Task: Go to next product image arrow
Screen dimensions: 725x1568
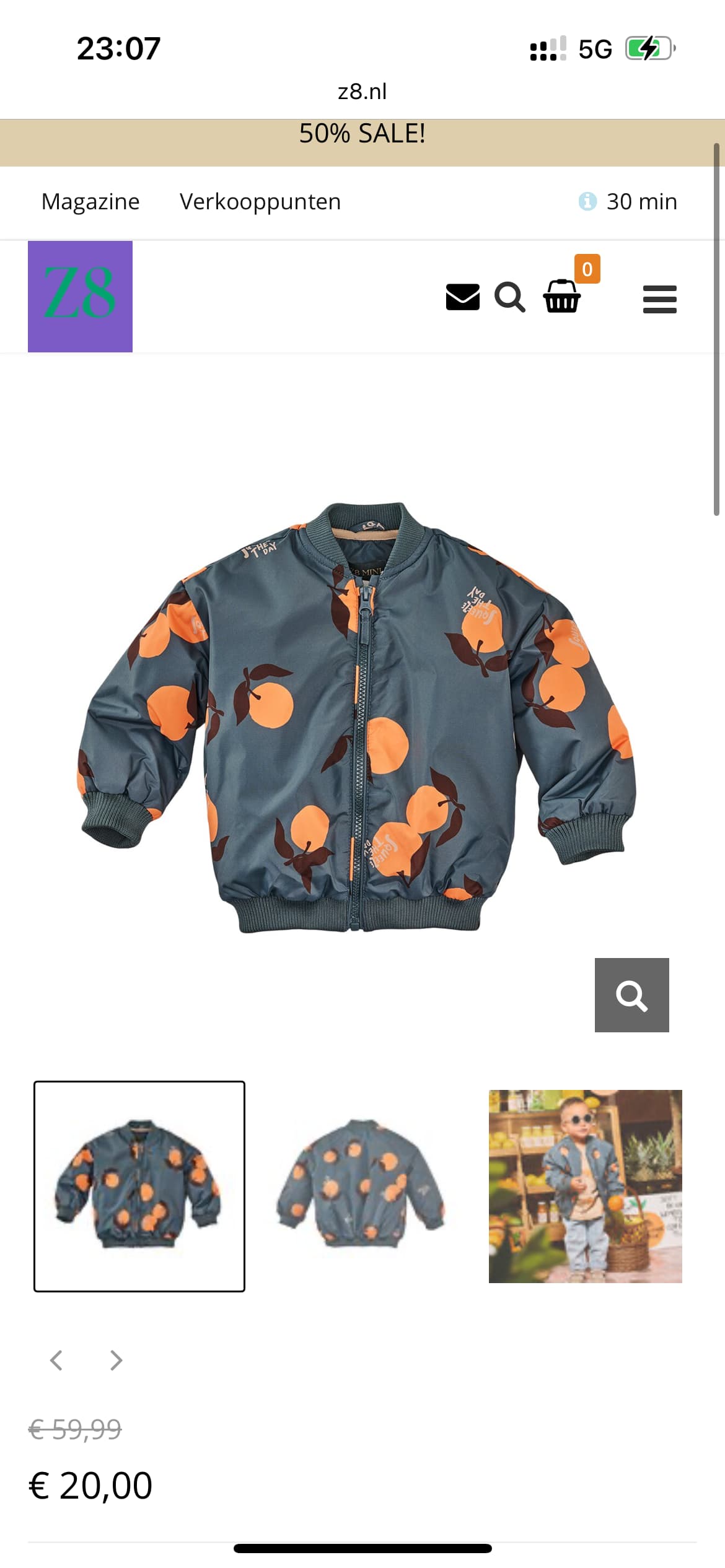Action: pos(116,1361)
